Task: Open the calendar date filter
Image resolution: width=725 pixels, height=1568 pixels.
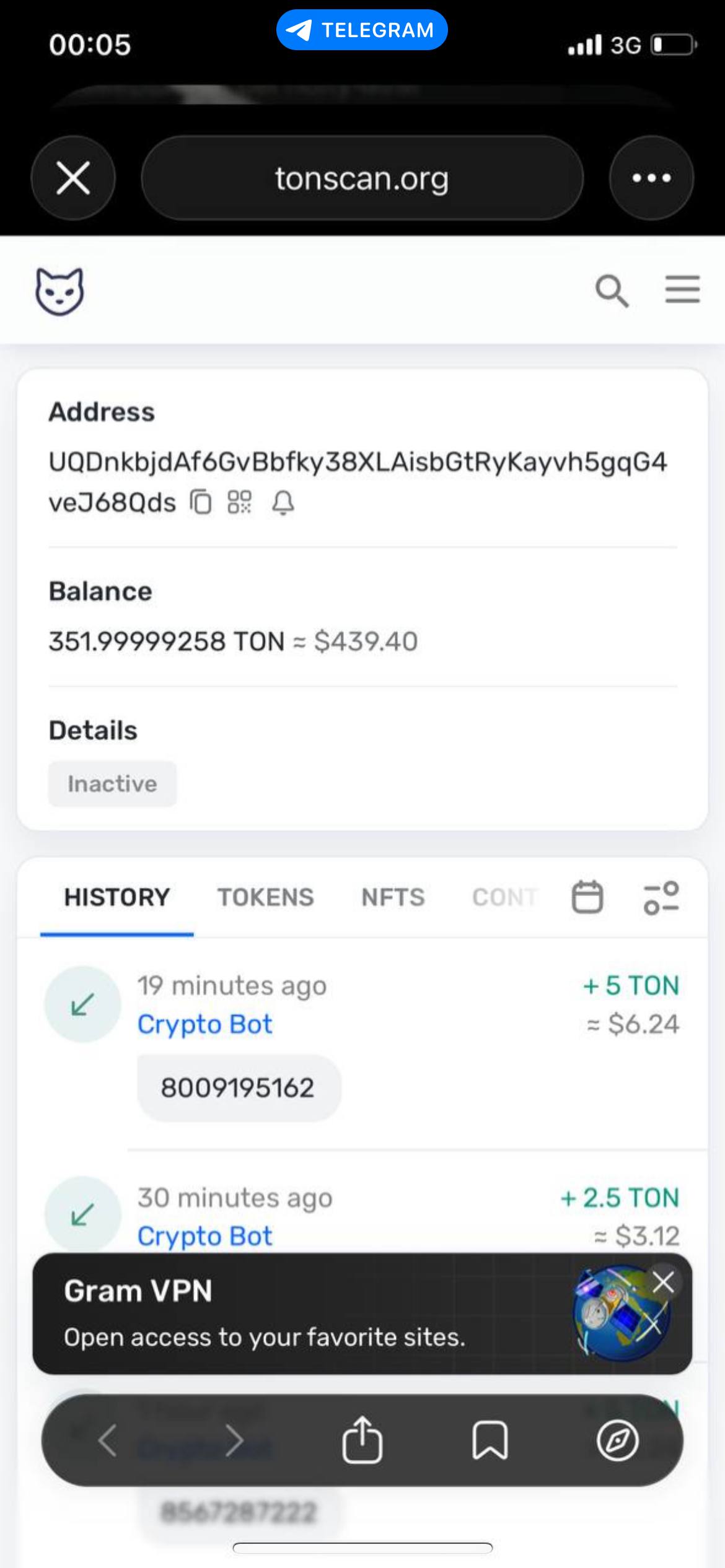Action: pyautogui.click(x=587, y=897)
